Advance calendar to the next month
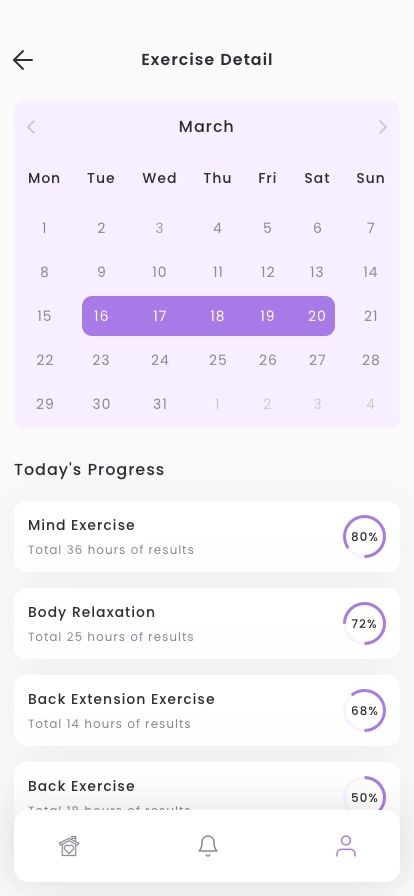 pos(383,127)
